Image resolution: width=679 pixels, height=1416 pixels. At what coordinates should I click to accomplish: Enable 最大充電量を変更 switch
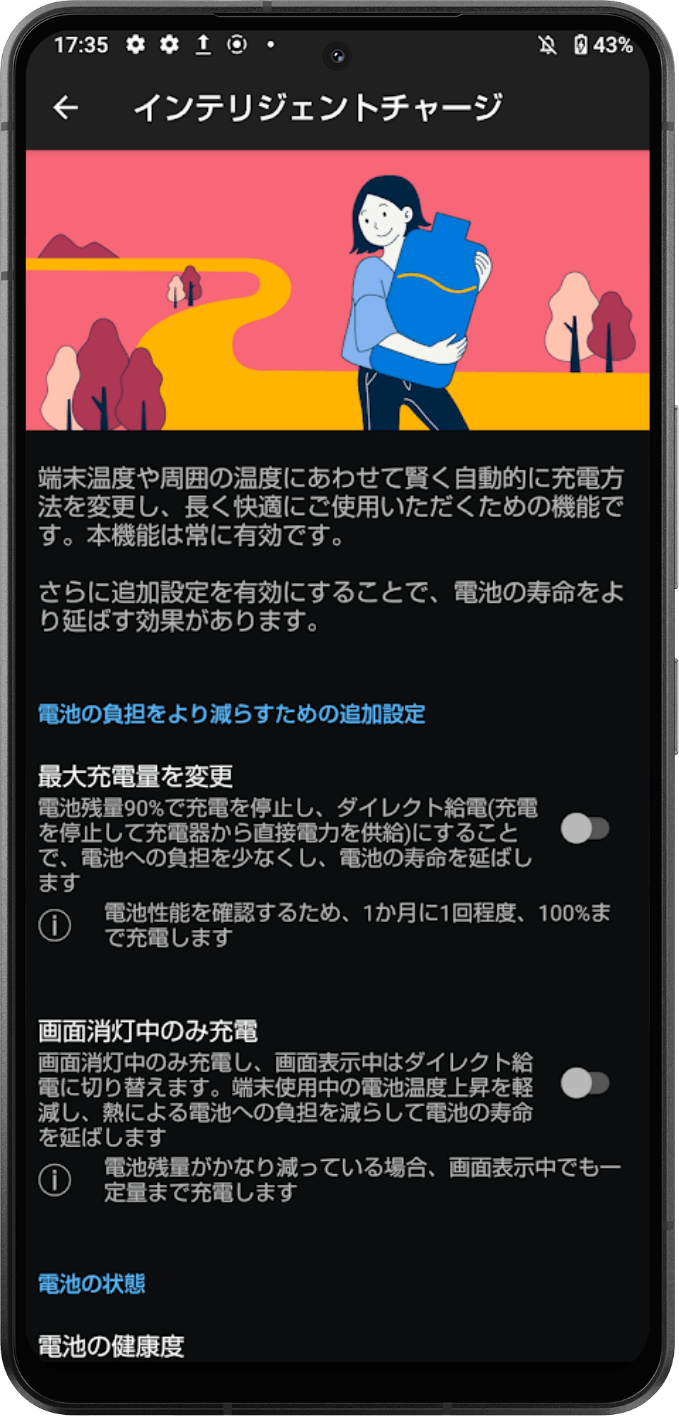click(x=585, y=828)
